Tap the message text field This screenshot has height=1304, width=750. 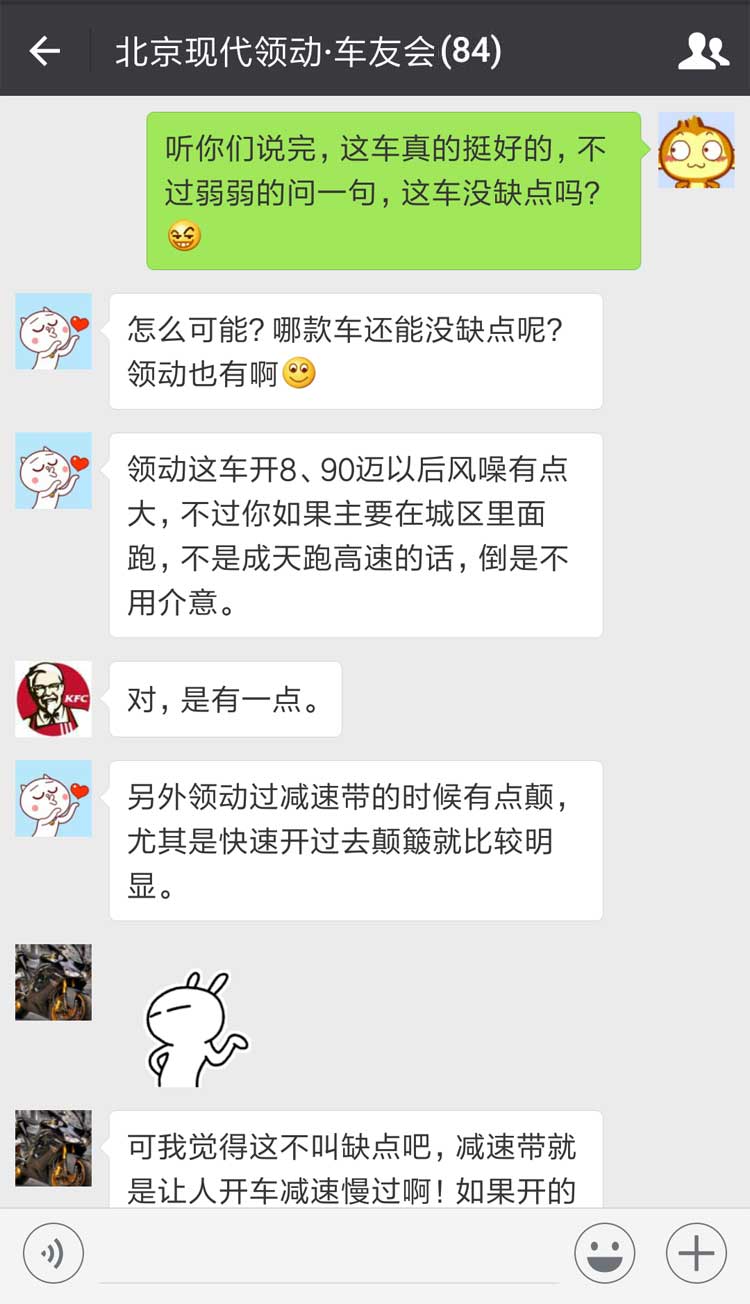pyautogui.click(x=328, y=1254)
